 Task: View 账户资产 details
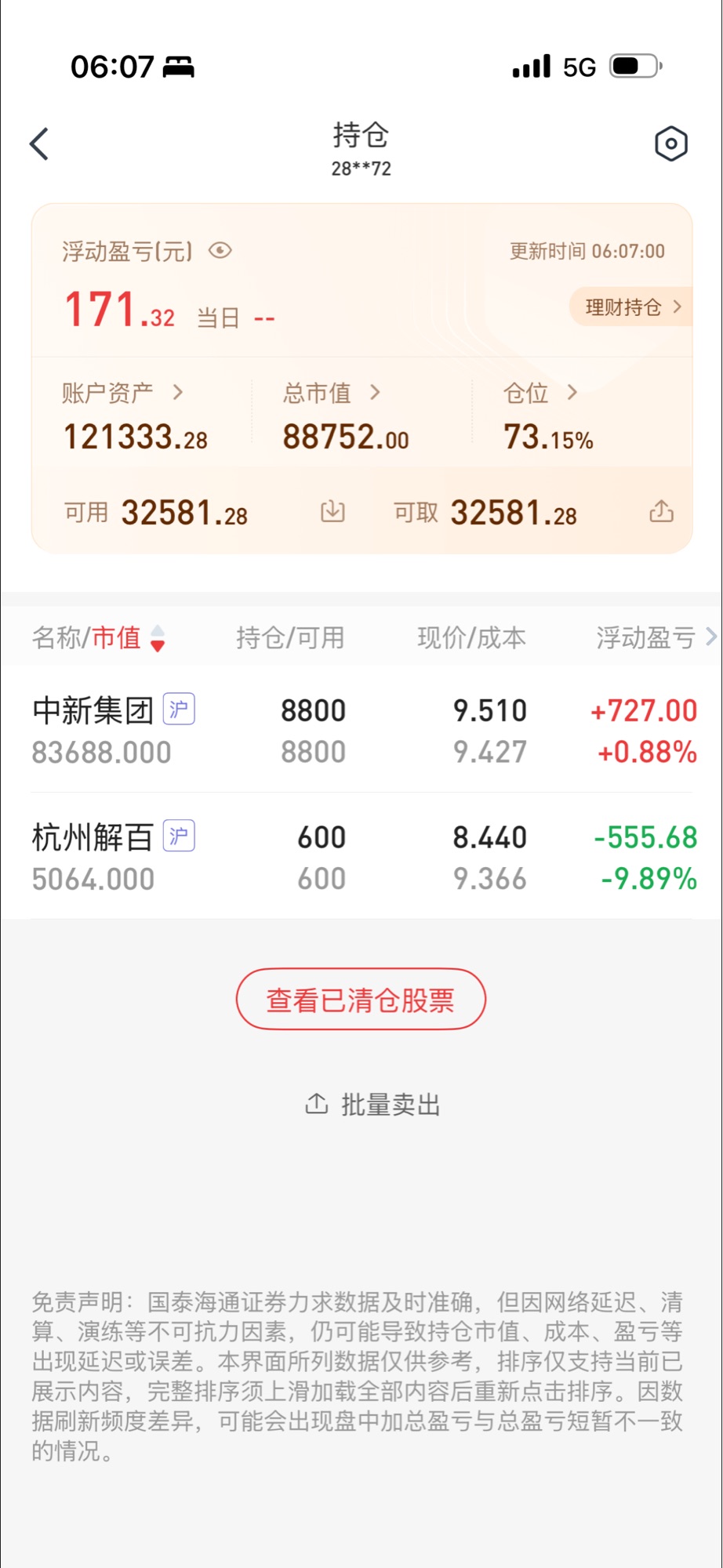pyautogui.click(x=122, y=393)
